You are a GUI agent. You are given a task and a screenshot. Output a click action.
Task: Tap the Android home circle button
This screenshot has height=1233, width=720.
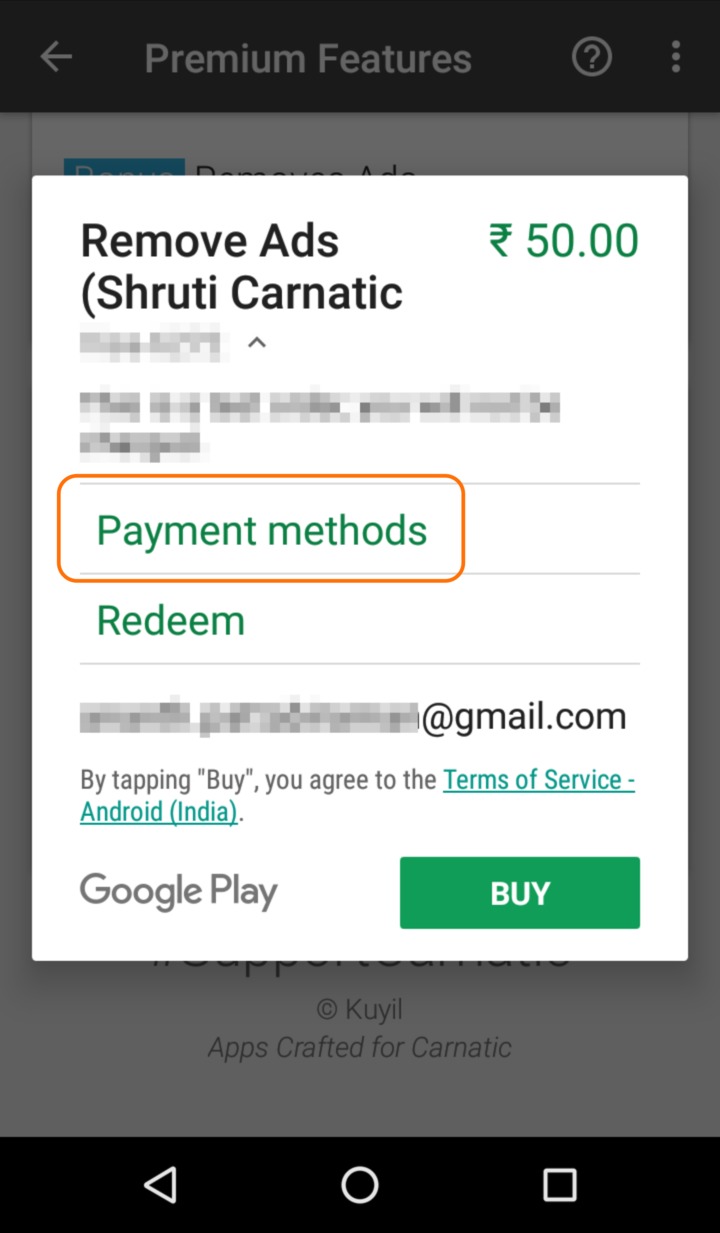359,1186
